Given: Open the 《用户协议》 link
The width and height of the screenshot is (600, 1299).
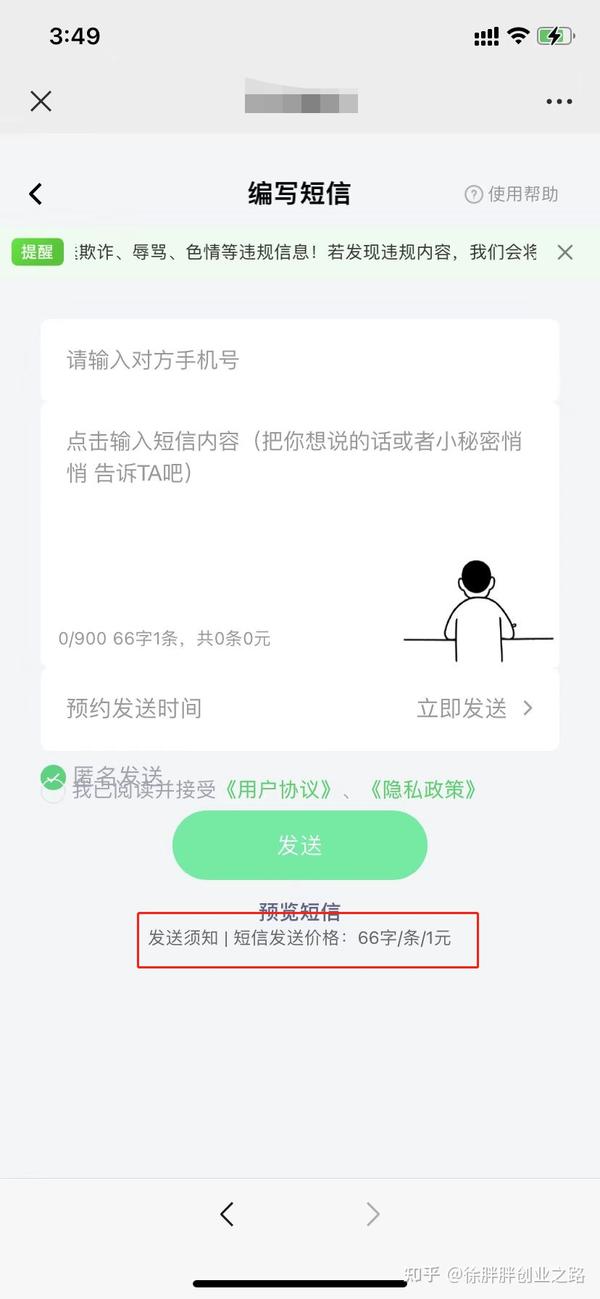Looking at the screenshot, I should 278,790.
